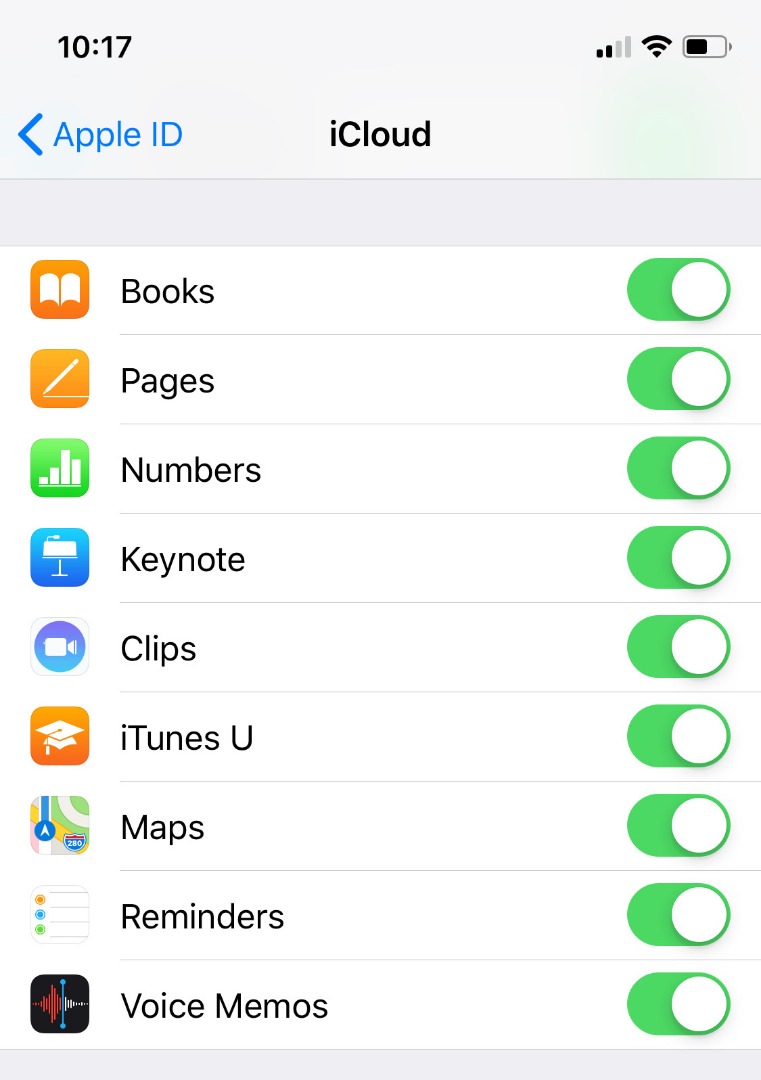Go back to Apple ID
The width and height of the screenshot is (761, 1080).
point(101,134)
